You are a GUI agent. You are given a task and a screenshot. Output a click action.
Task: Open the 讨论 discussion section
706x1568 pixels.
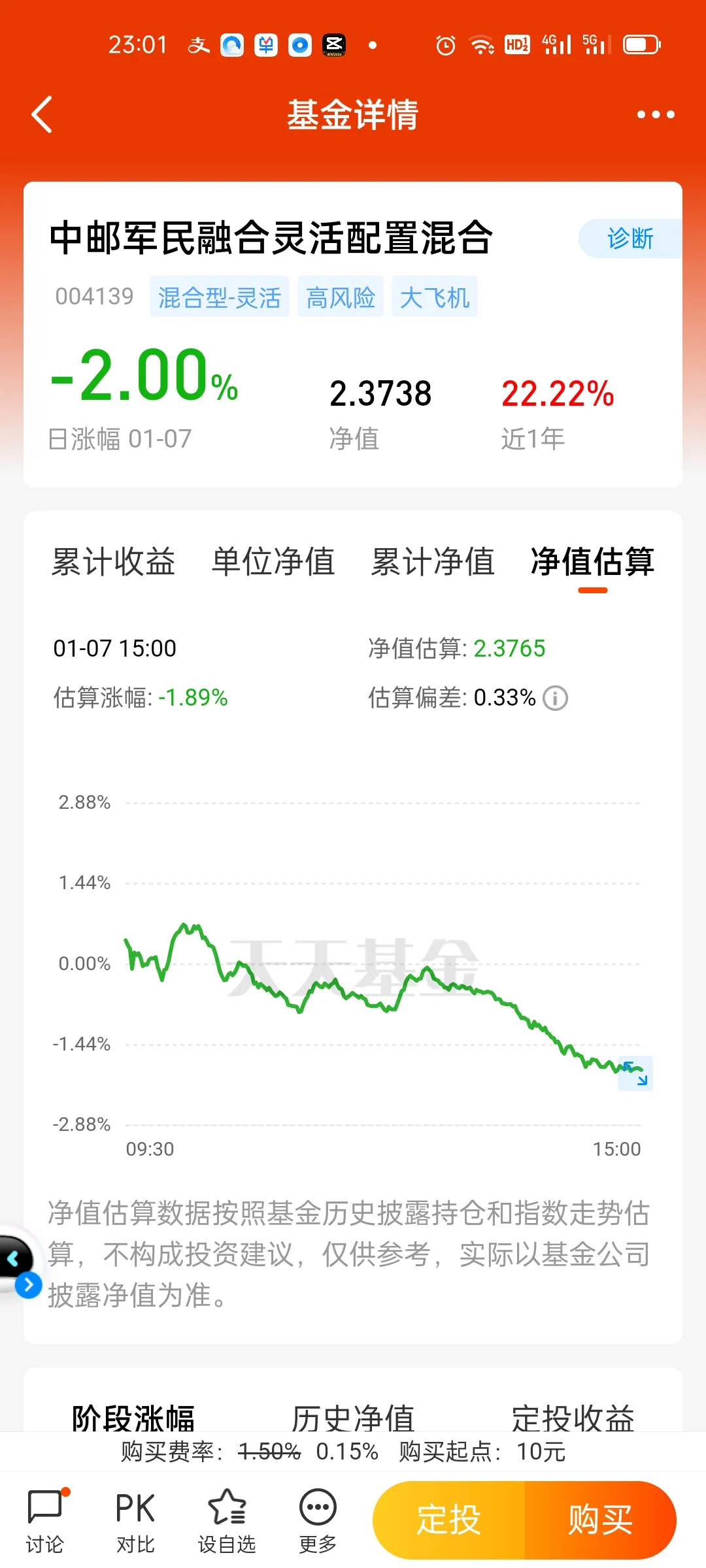(45, 1521)
